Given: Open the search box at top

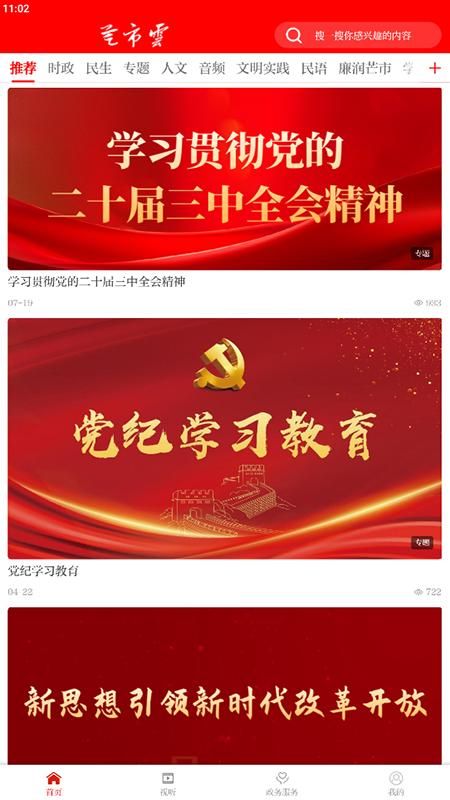Looking at the screenshot, I should tap(358, 35).
